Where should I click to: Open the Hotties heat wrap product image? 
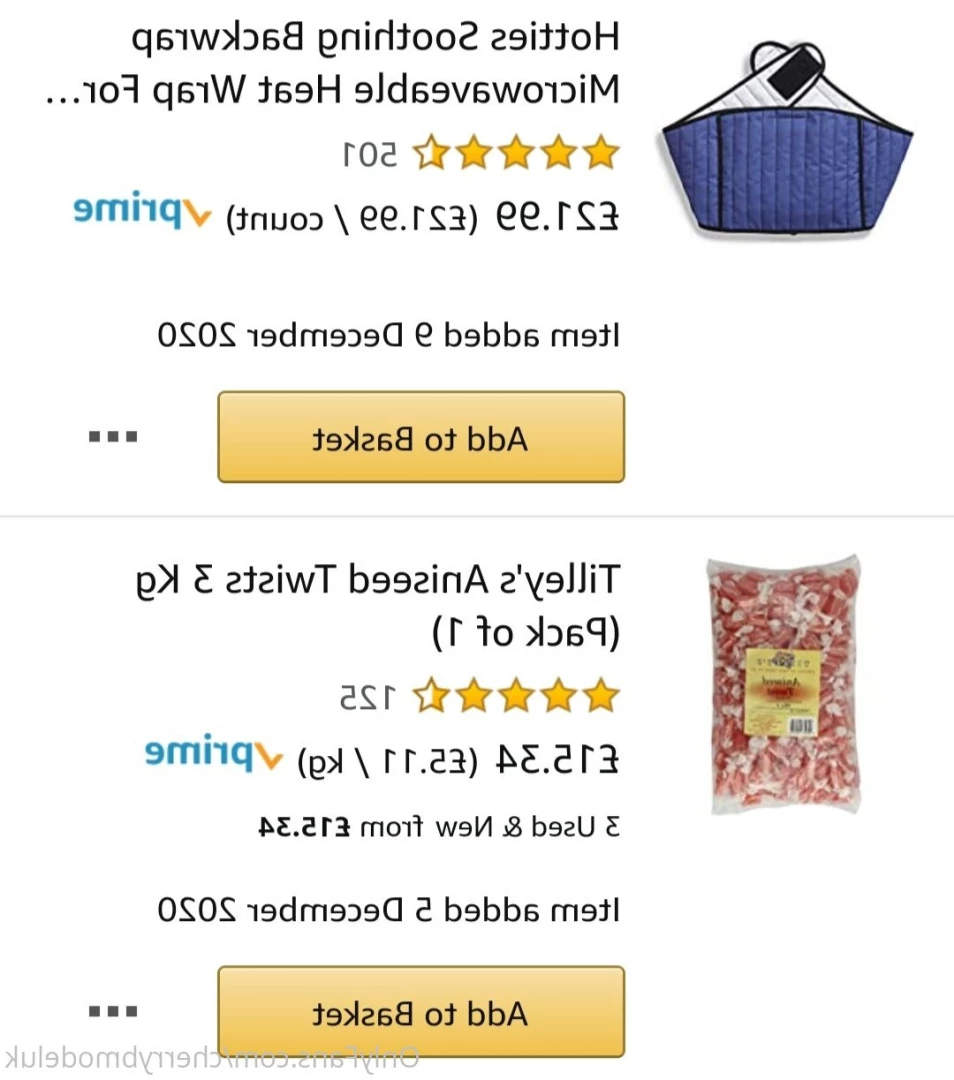click(785, 142)
